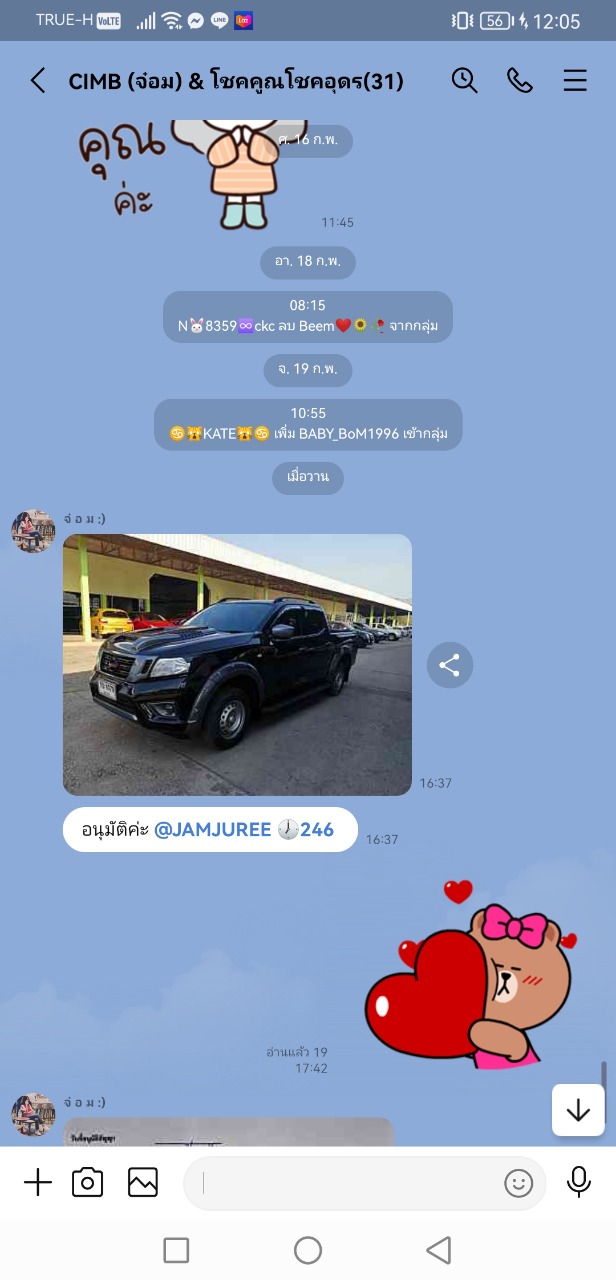This screenshot has width=616, height=1280.
Task: Open the teddy bear heart sticker
Action: click(x=470, y=973)
